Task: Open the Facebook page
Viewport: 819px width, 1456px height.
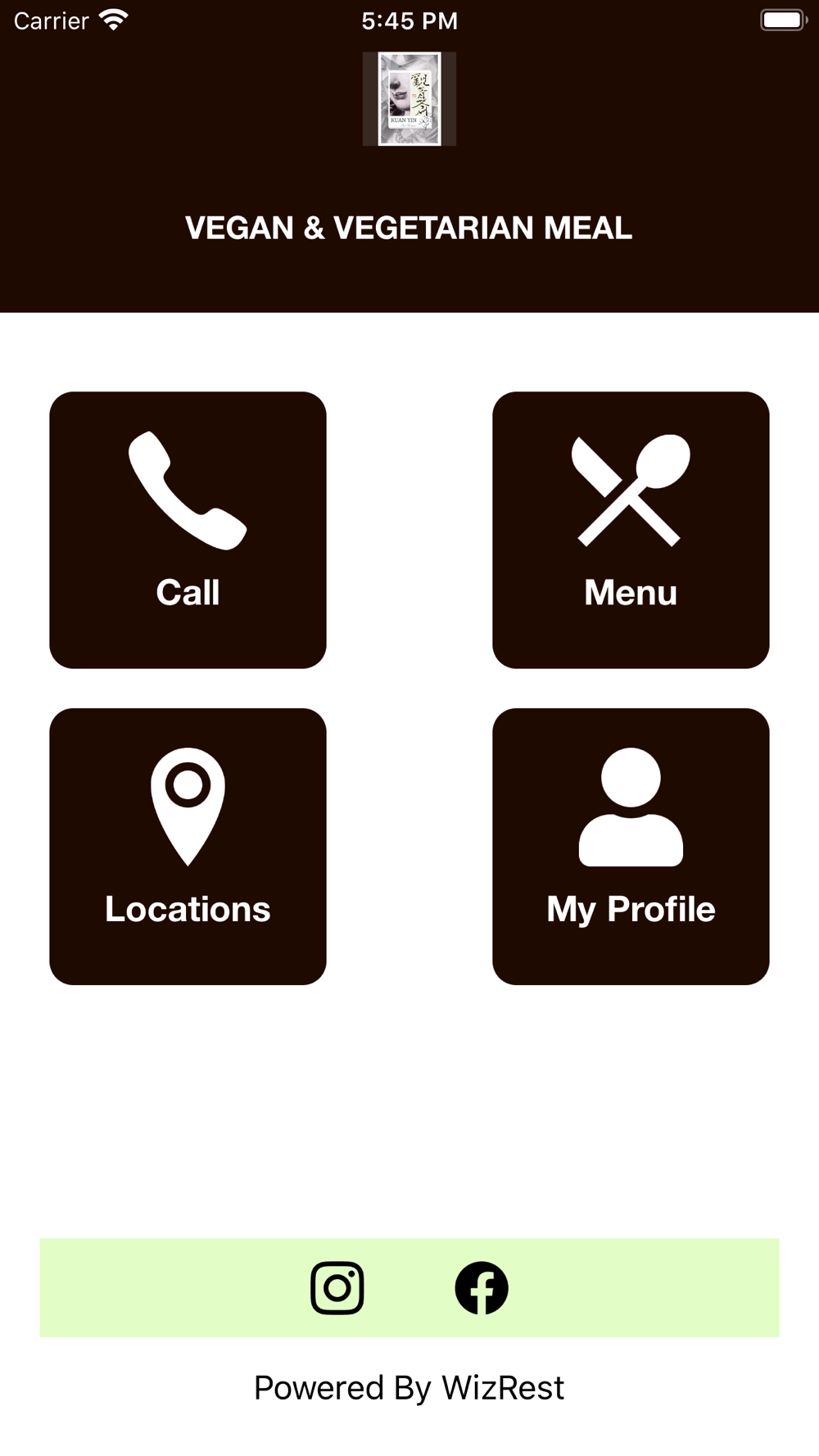Action: 482,1288
